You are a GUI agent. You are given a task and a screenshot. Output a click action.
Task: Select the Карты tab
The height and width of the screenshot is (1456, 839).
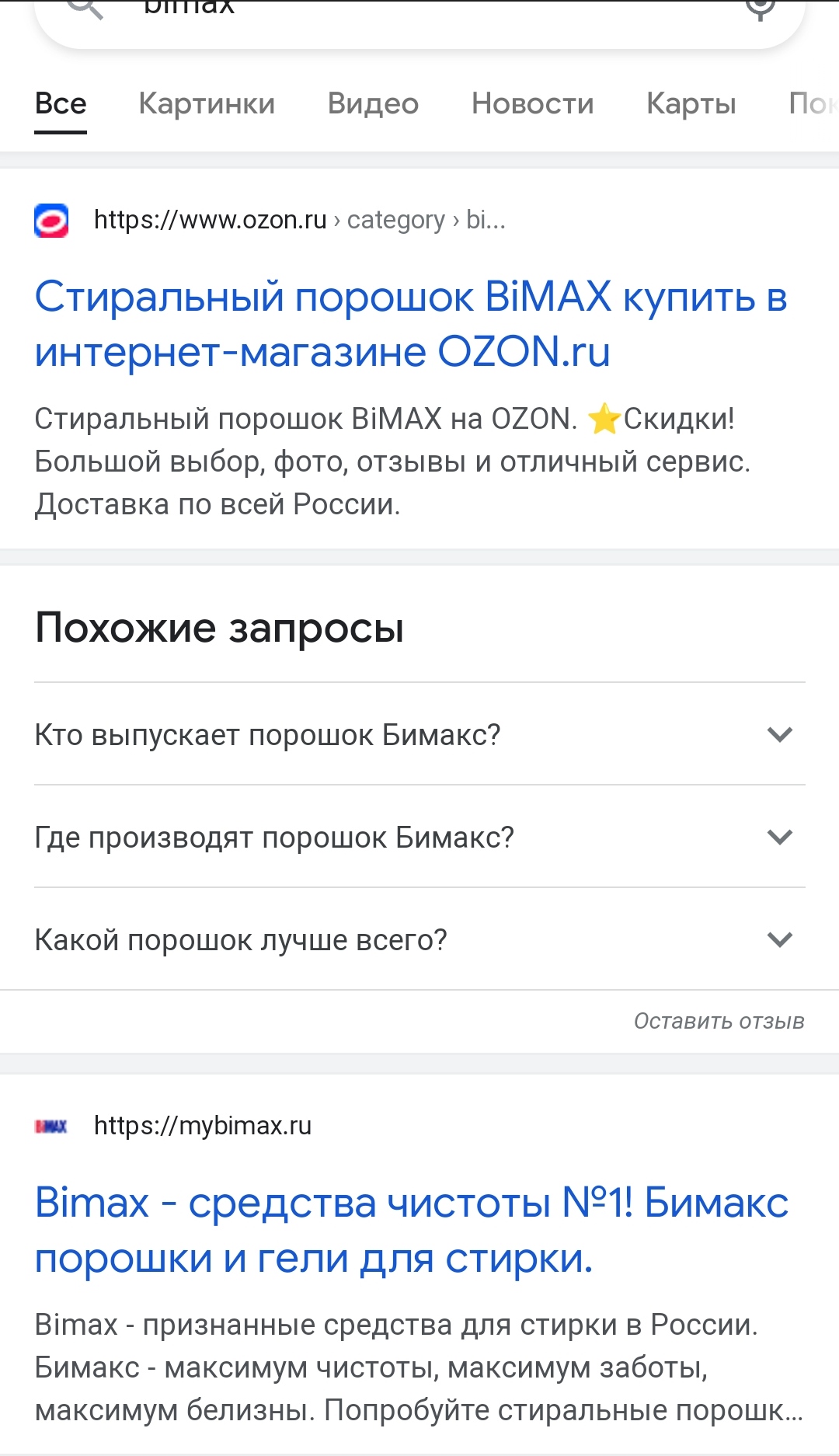pos(691,103)
